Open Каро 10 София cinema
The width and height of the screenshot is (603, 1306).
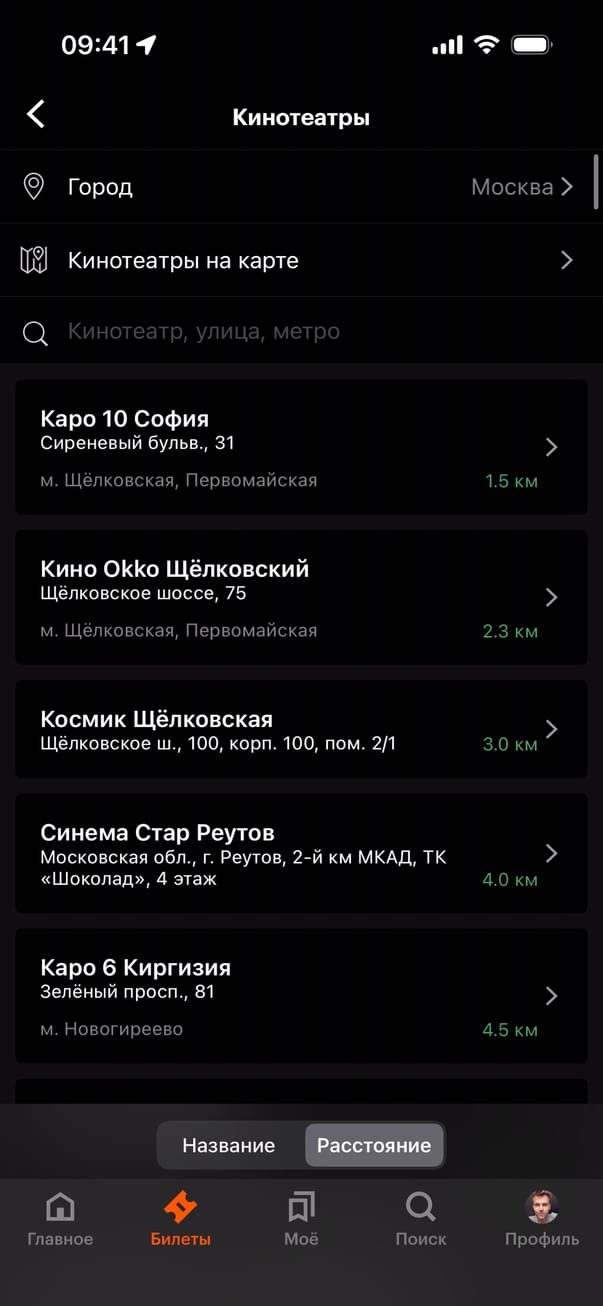point(300,447)
